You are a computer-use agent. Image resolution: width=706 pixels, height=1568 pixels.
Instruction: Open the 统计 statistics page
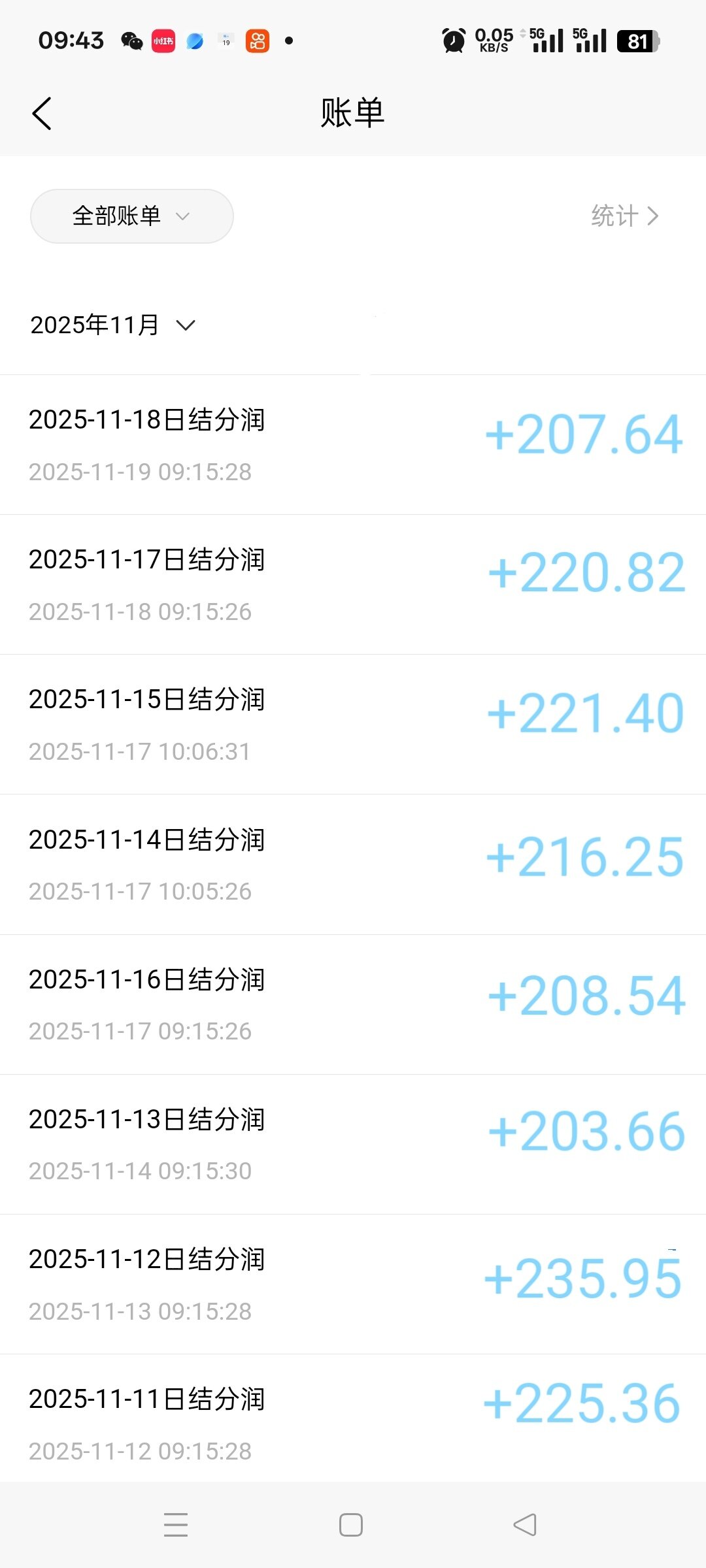(624, 216)
